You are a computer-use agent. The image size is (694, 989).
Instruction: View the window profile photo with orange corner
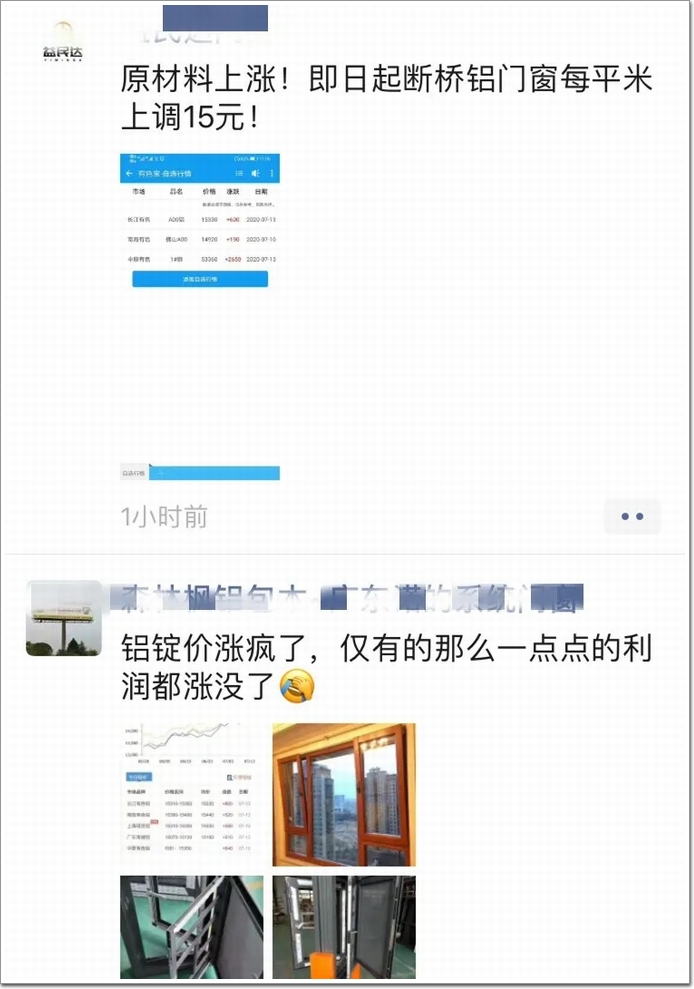pos(344,928)
